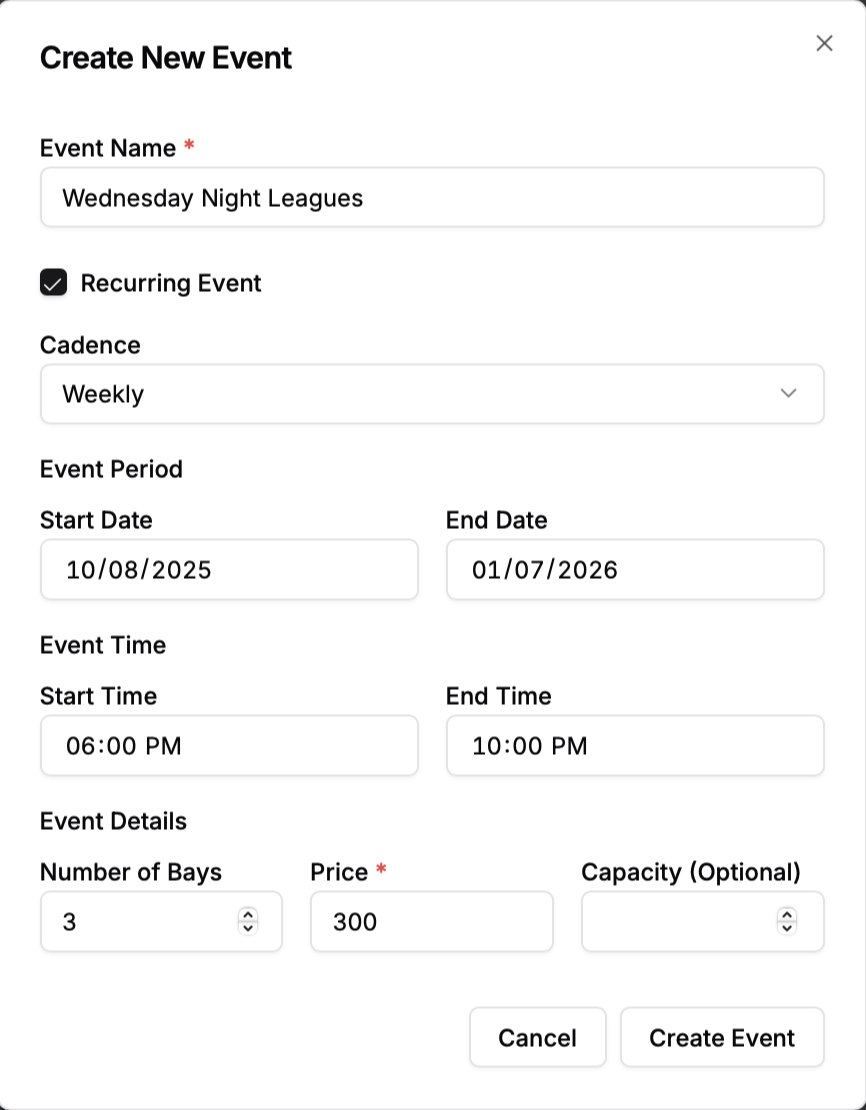Edit the Event Name field
Screen dimensions: 866x1110
tap(432, 197)
